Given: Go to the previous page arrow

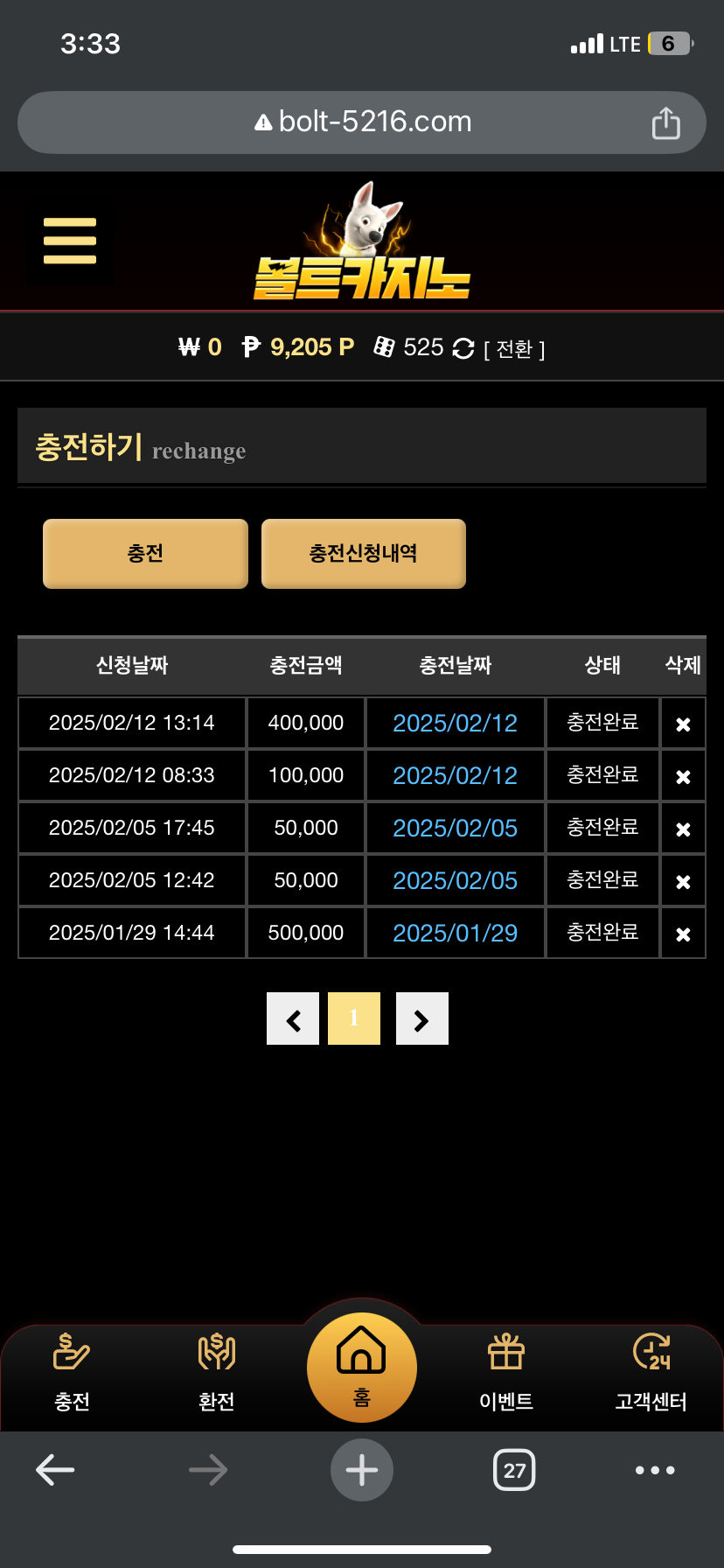Looking at the screenshot, I should pos(293,1018).
